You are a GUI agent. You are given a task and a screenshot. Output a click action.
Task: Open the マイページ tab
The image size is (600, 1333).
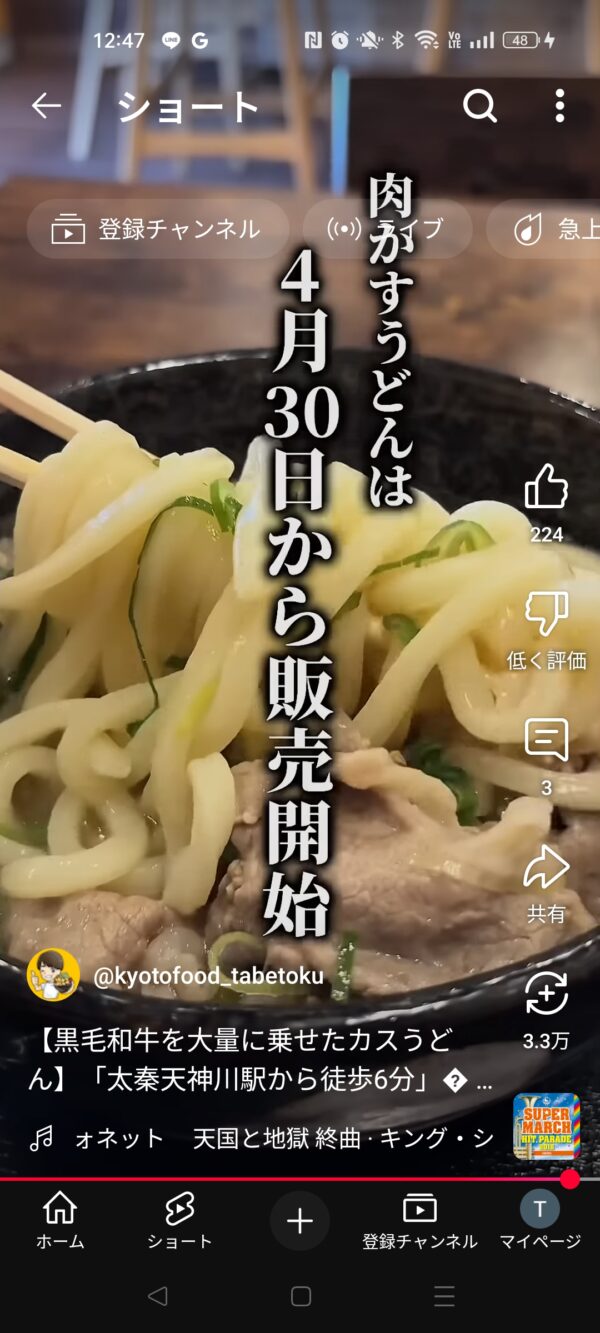pyautogui.click(x=540, y=1221)
